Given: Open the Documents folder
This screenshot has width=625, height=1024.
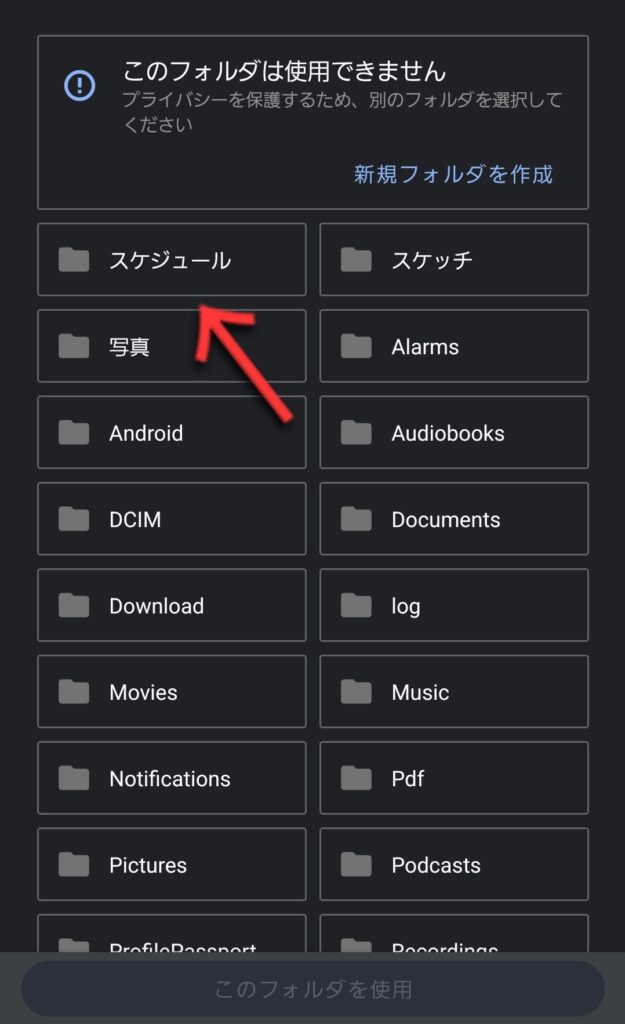Looking at the screenshot, I should [x=454, y=520].
